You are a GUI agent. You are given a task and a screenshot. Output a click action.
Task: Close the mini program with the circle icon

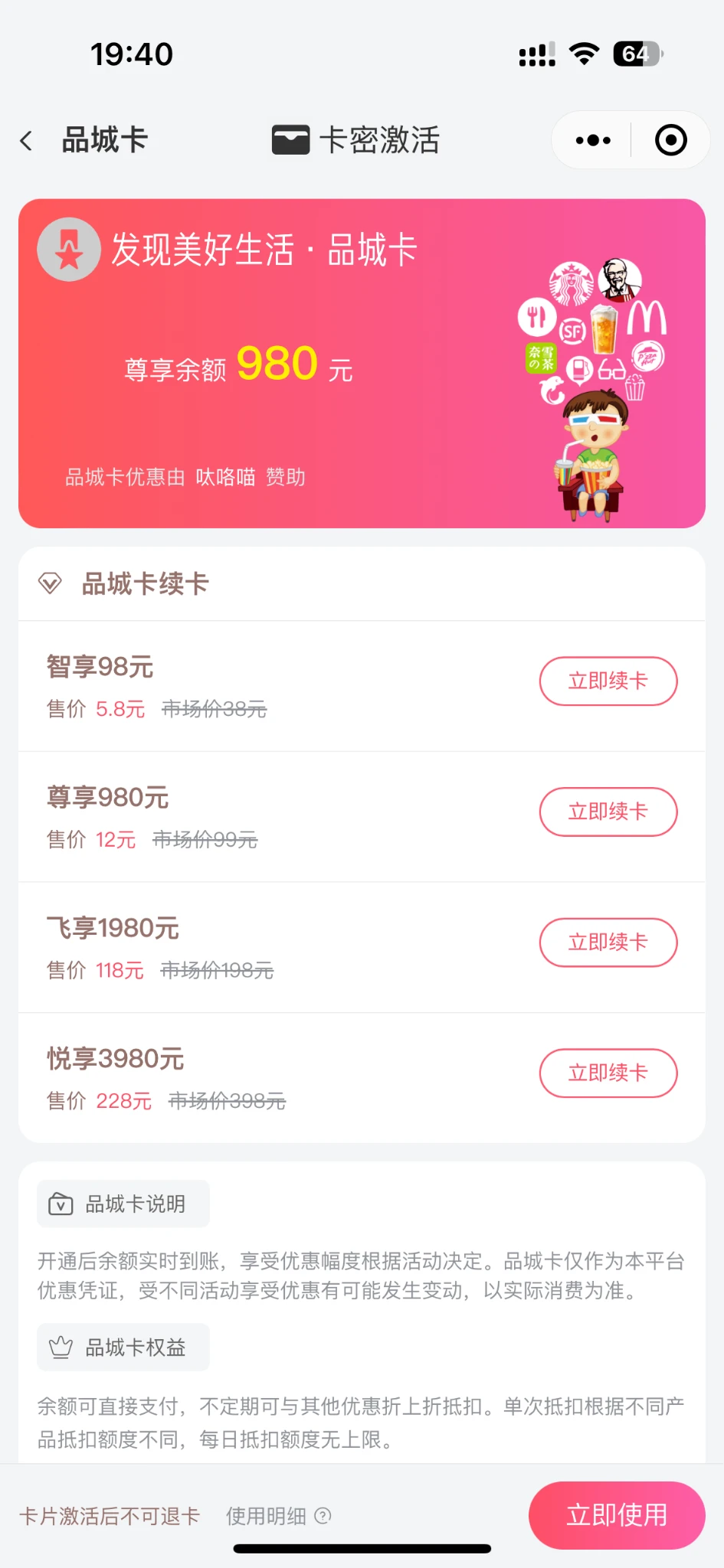(670, 141)
